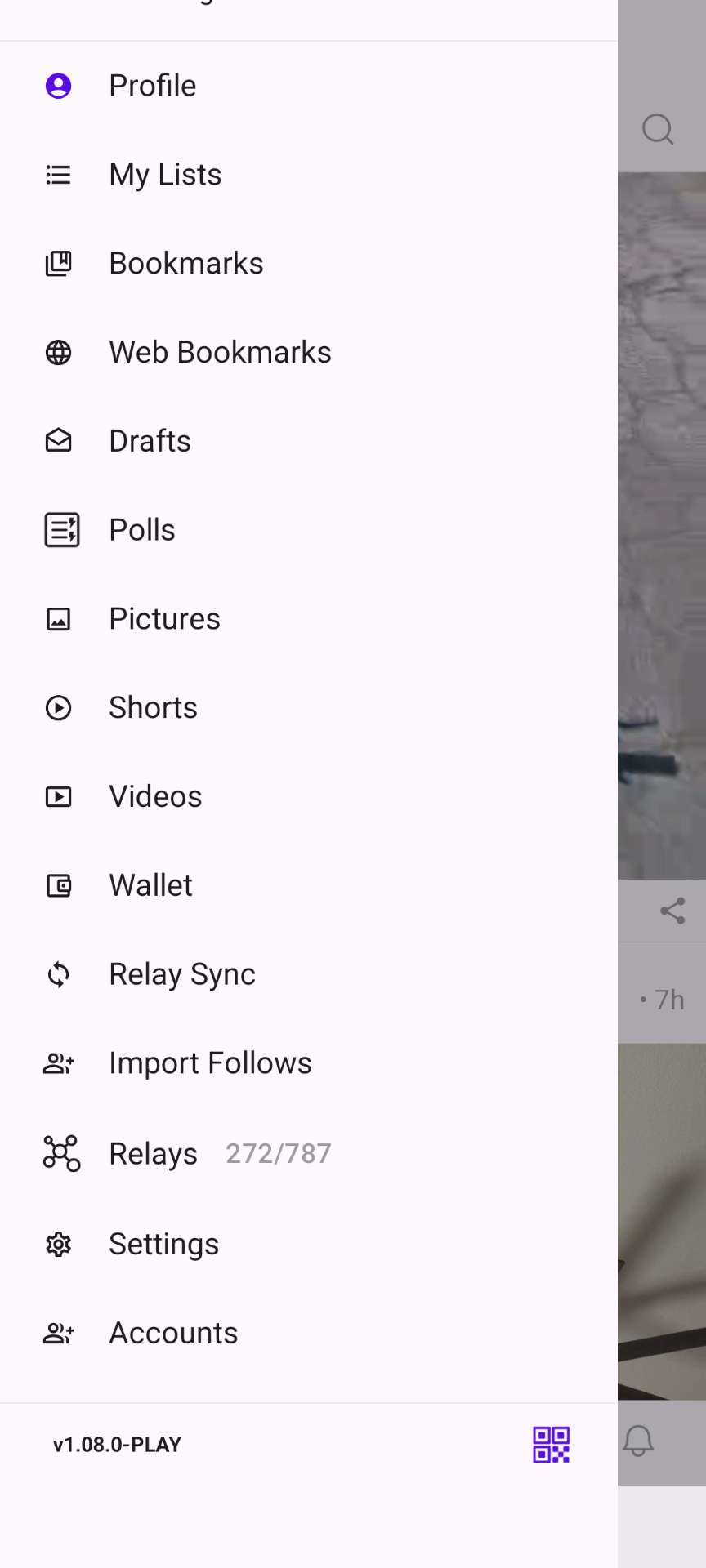Switch accounts via the Accounts entry
Screen dimensions: 706x1568
point(172,1332)
